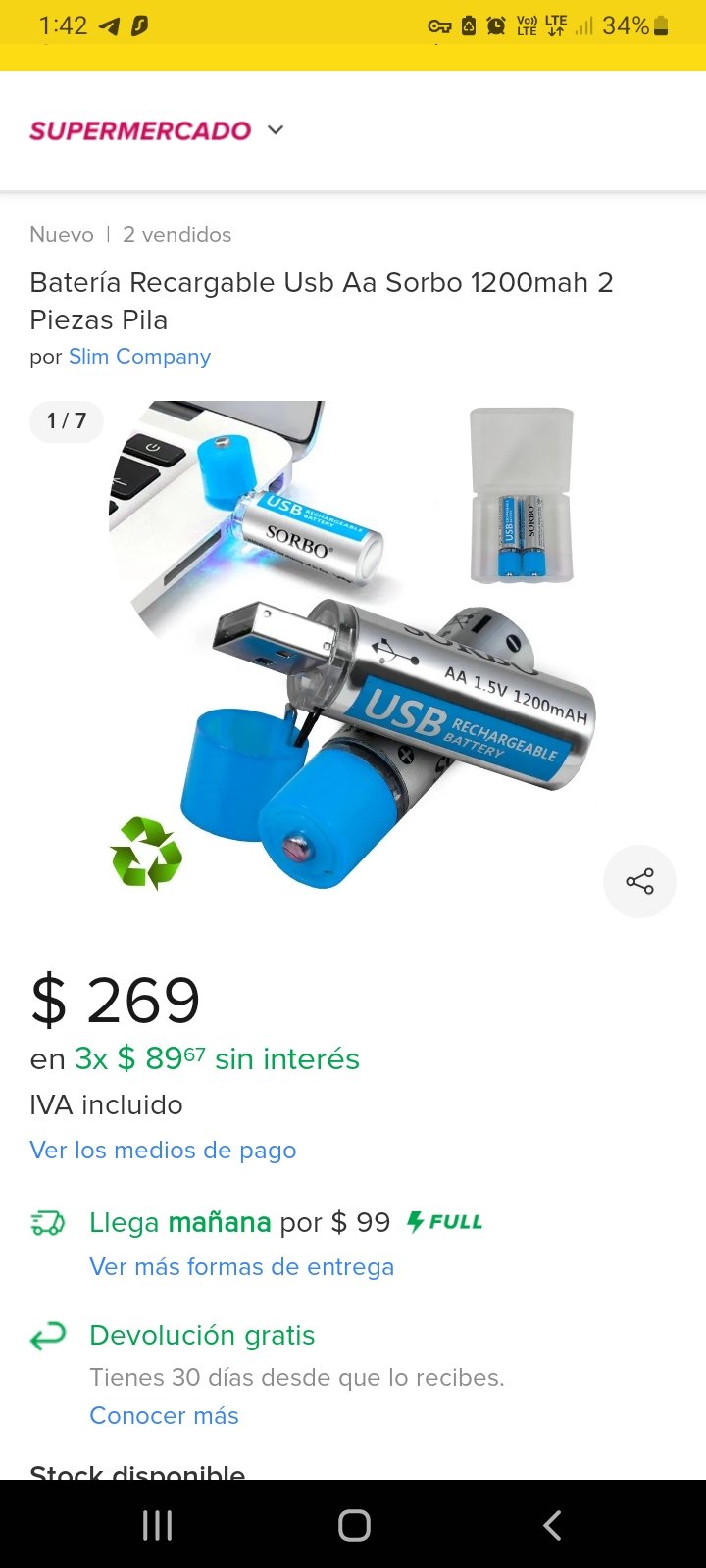Go back with the system back button
The height and width of the screenshot is (1568, 706).
(552, 1525)
